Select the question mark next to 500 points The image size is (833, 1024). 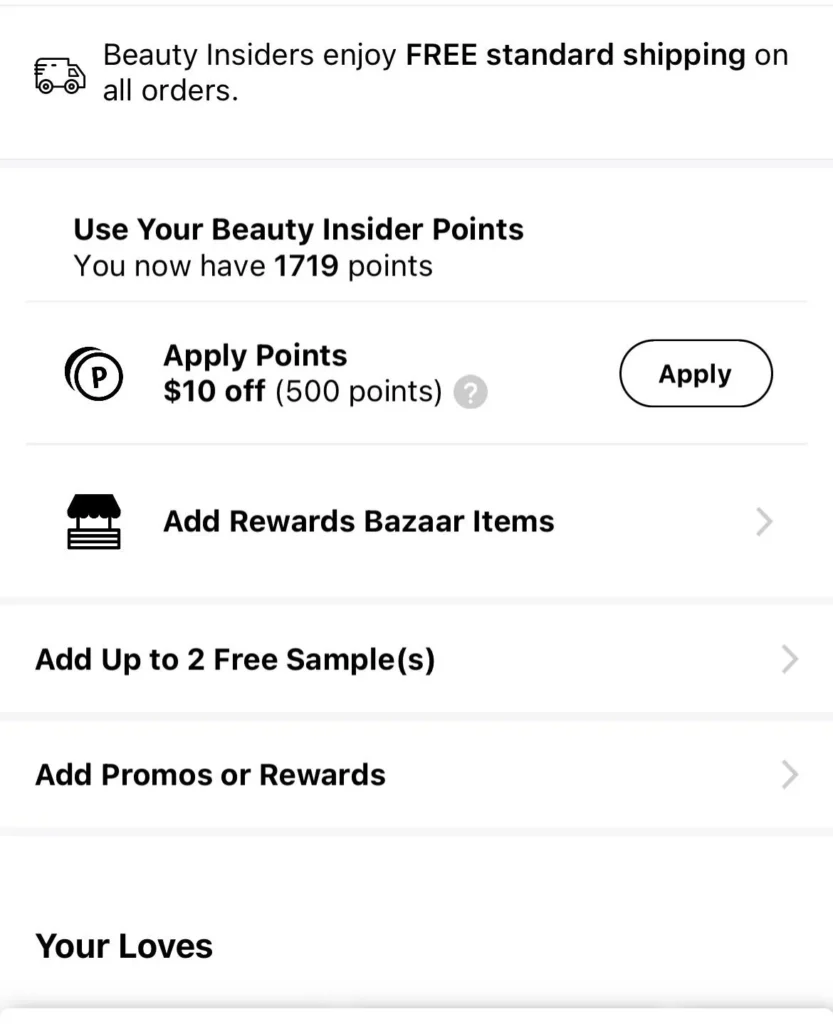[x=470, y=393]
